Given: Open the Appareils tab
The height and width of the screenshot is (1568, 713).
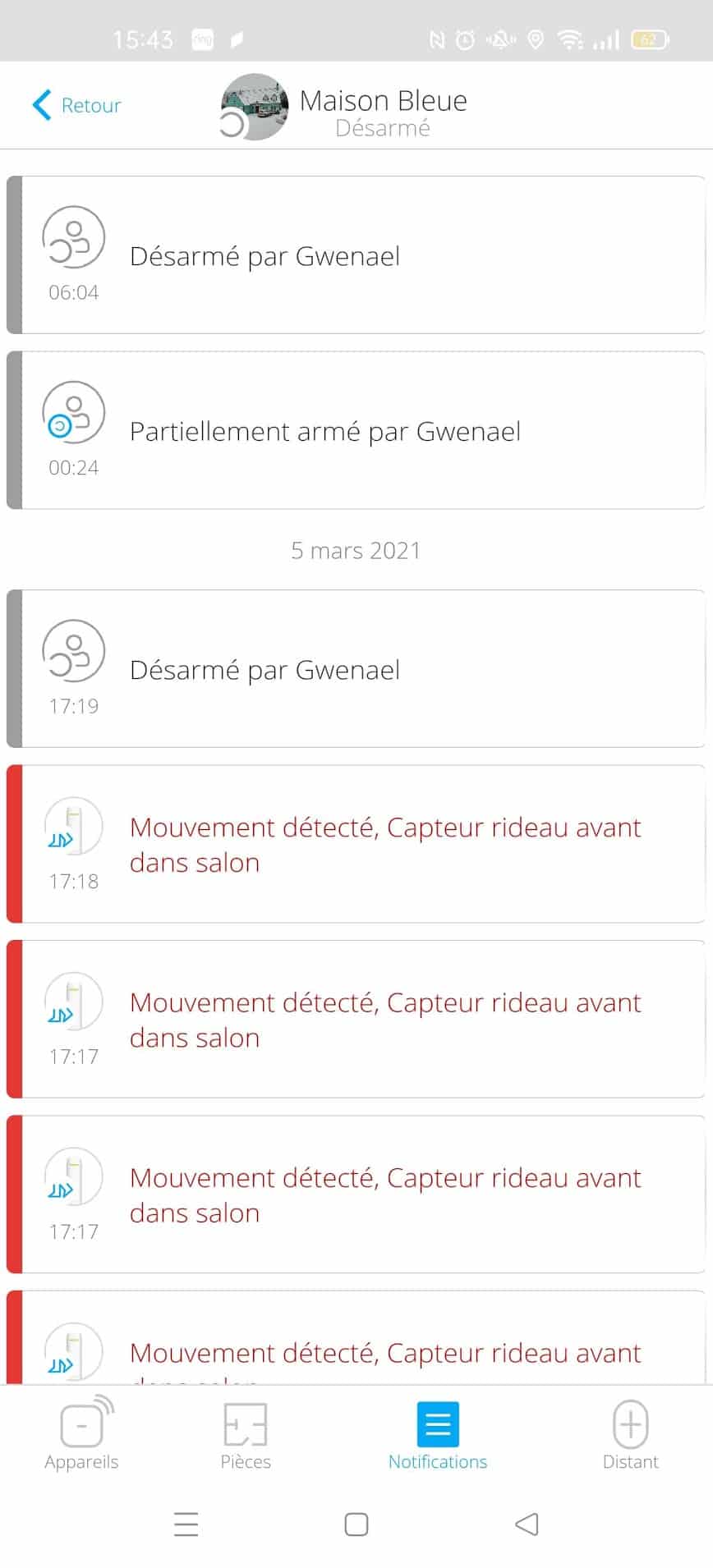Looking at the screenshot, I should point(81,1434).
